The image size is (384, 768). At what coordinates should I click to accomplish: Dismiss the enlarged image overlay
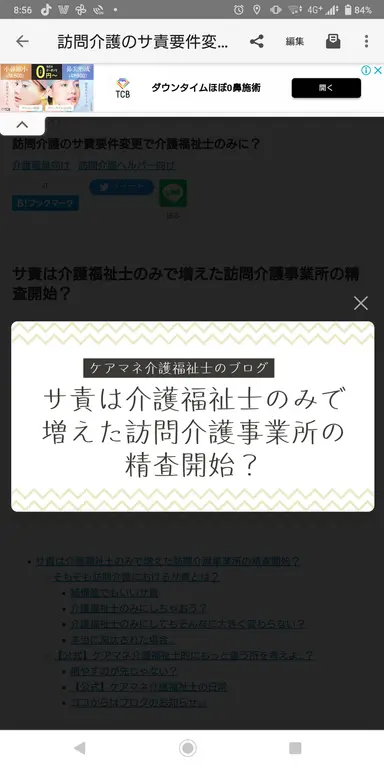[361, 303]
